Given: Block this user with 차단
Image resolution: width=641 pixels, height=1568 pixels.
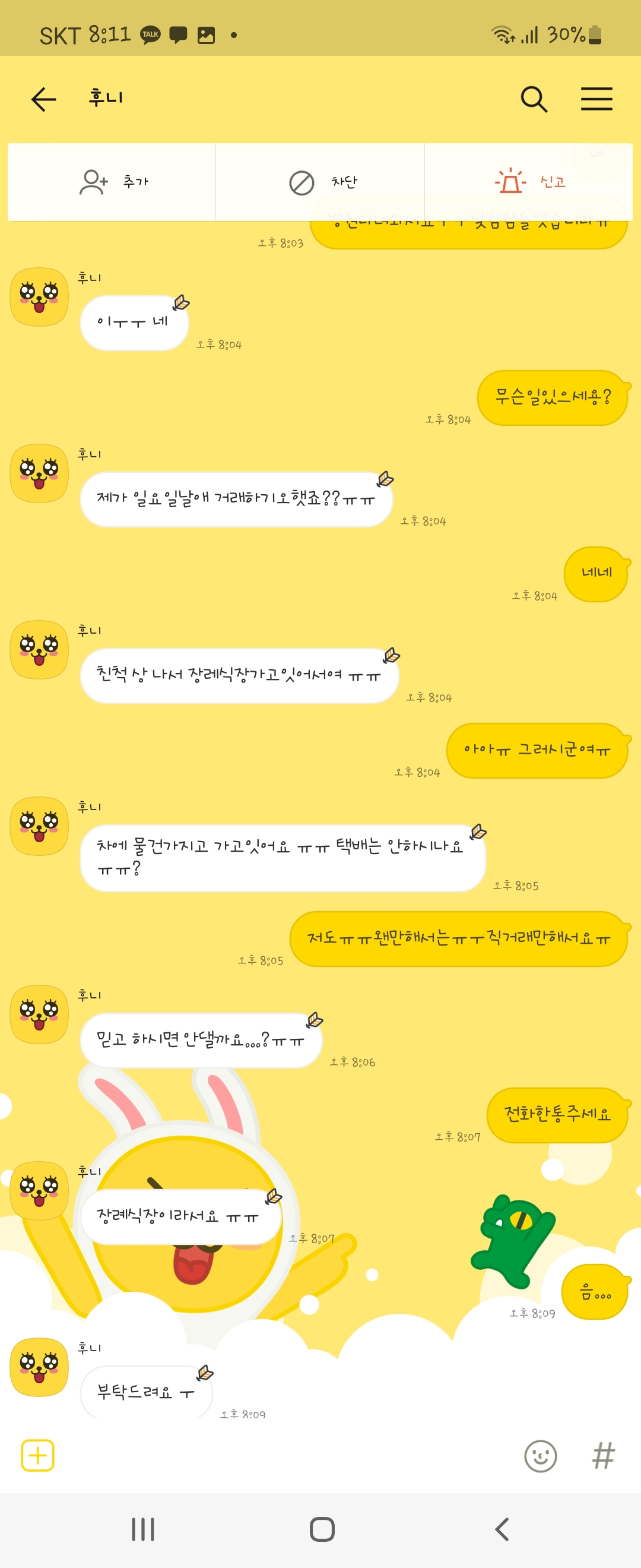Looking at the screenshot, I should point(320,182).
